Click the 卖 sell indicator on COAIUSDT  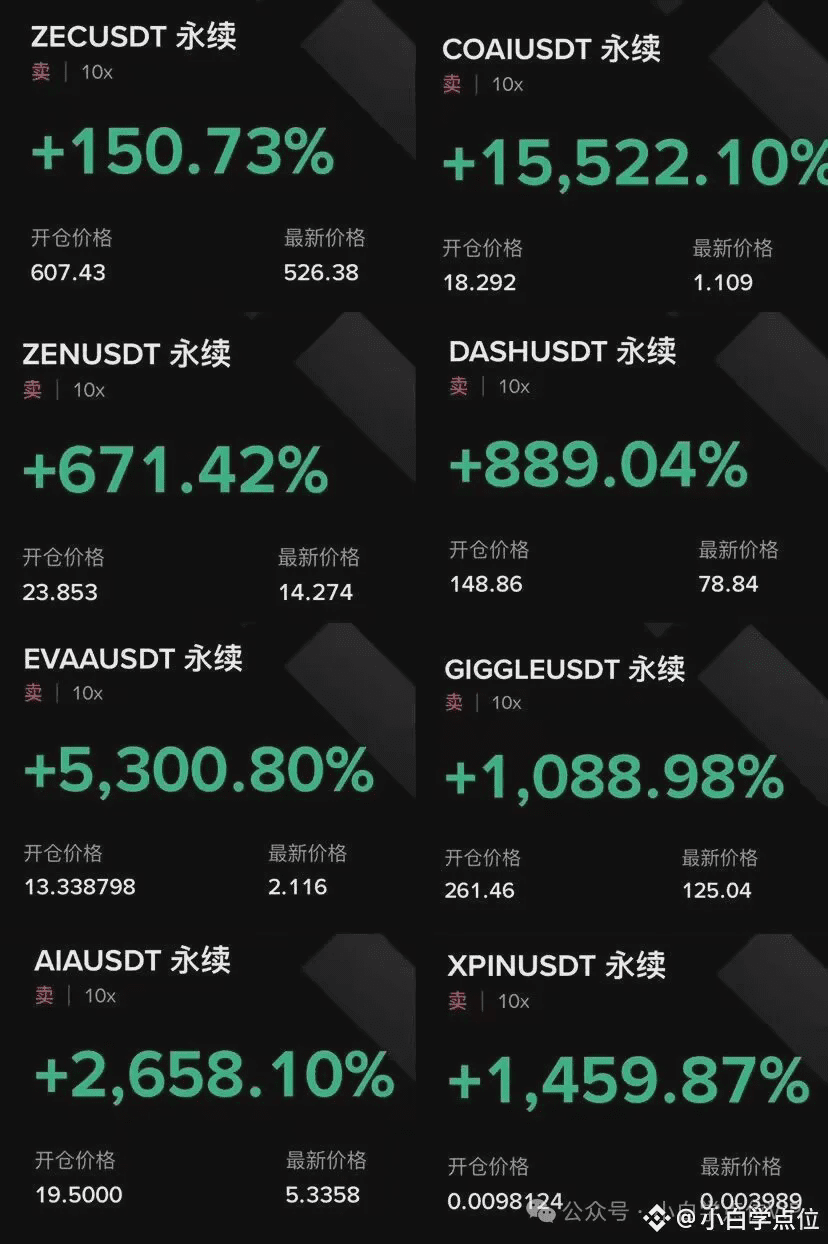point(452,85)
